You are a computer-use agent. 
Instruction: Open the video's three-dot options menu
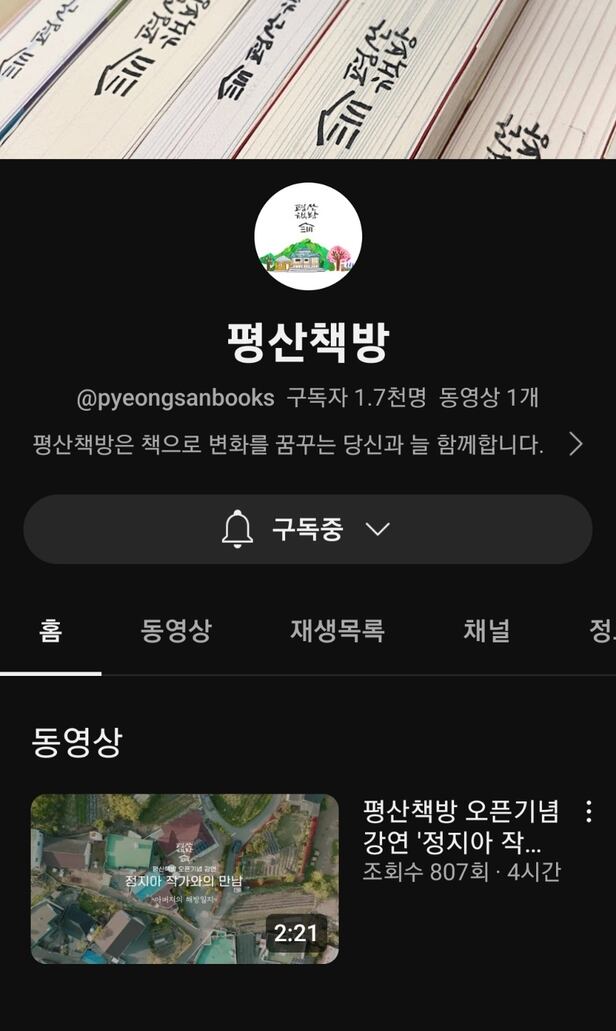point(589,811)
